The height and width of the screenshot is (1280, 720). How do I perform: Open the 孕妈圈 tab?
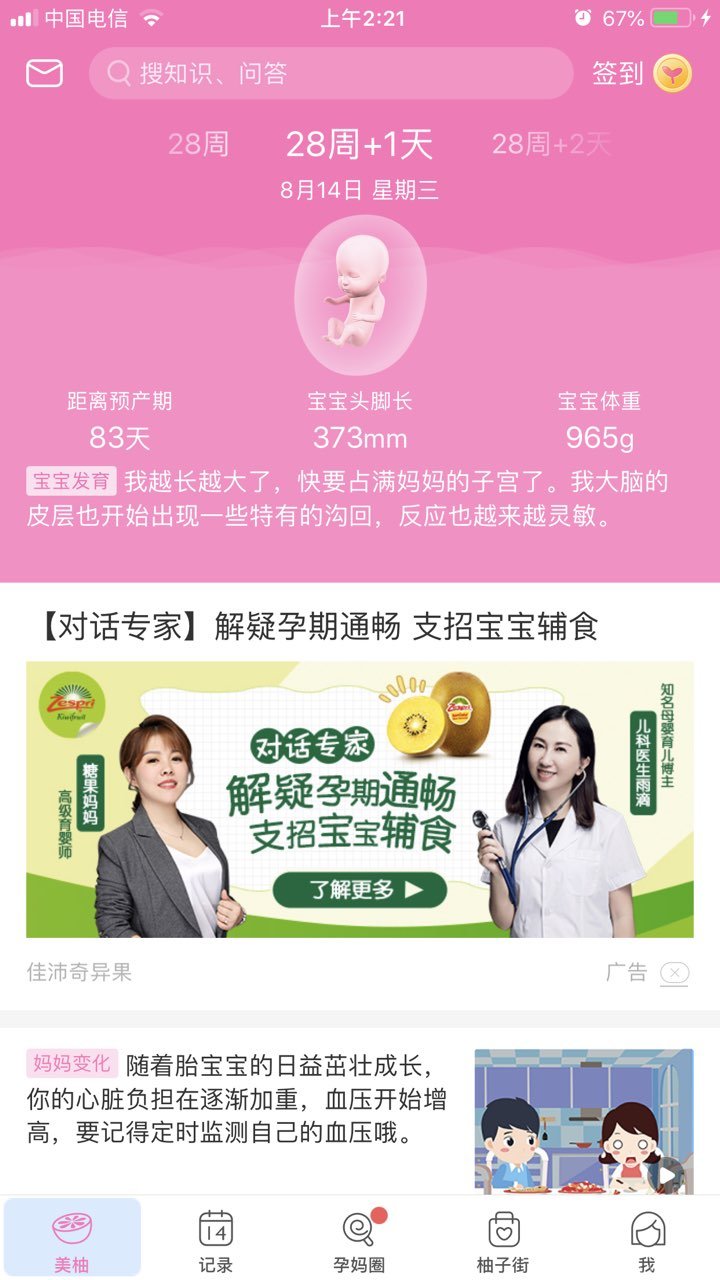(x=358, y=1240)
